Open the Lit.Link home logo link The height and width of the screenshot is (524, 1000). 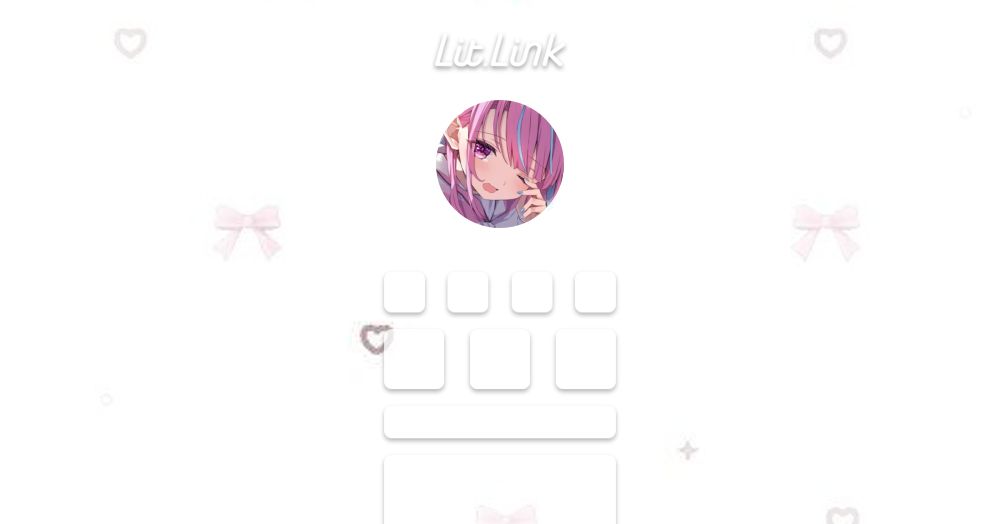tap(499, 52)
